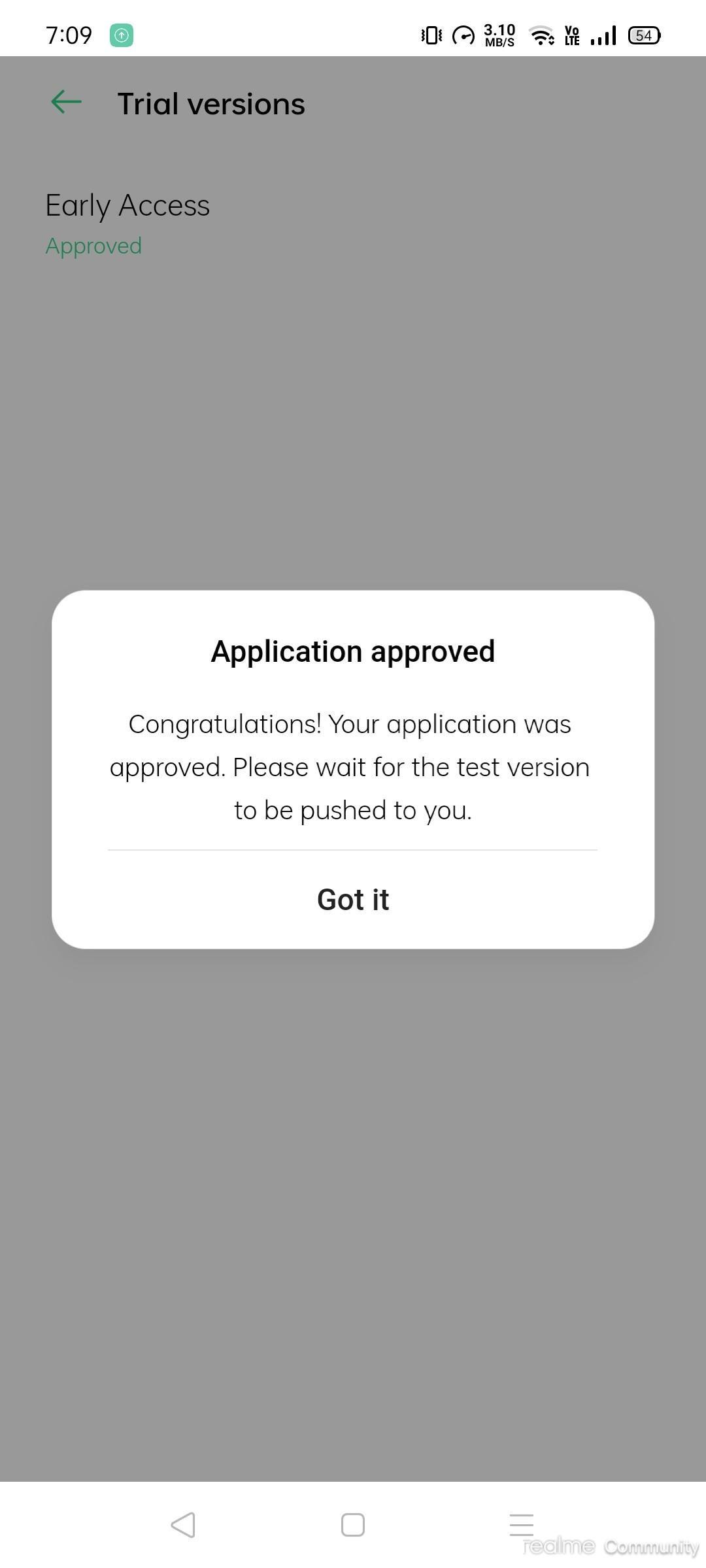706x1568 pixels.
Task: Open the Early Access row
Action: pyautogui.click(x=353, y=224)
